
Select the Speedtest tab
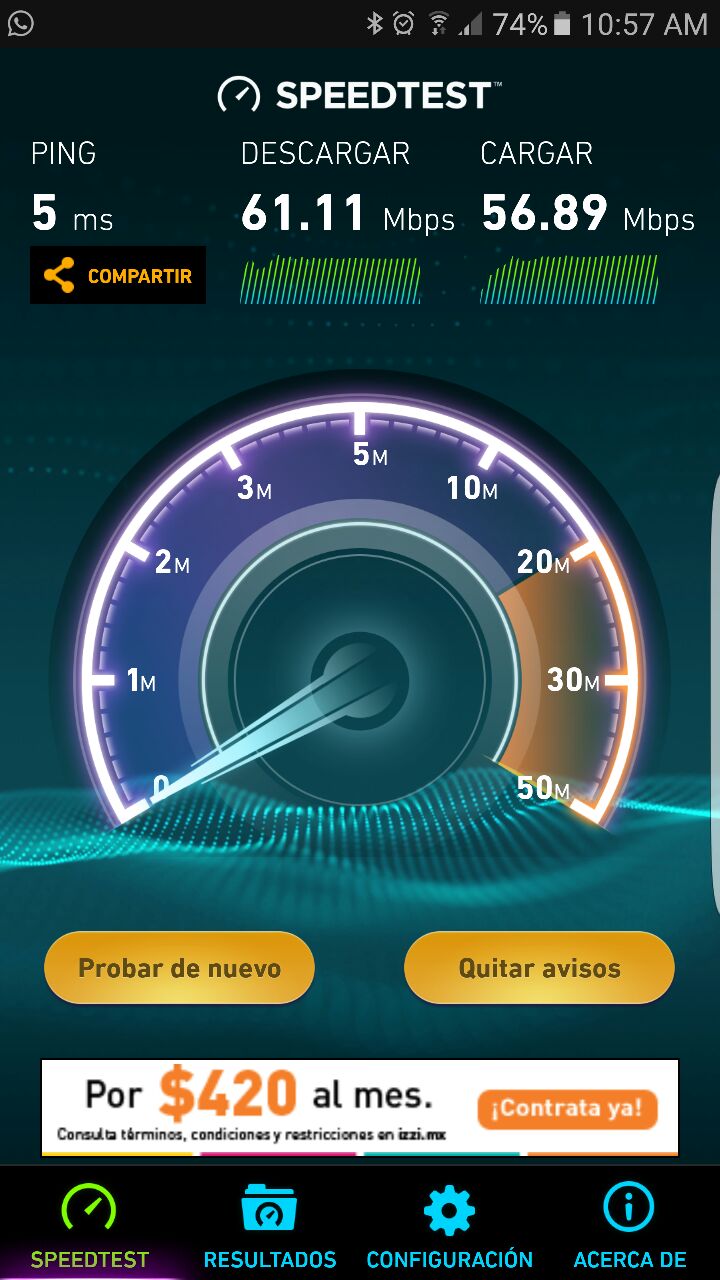point(89,1226)
